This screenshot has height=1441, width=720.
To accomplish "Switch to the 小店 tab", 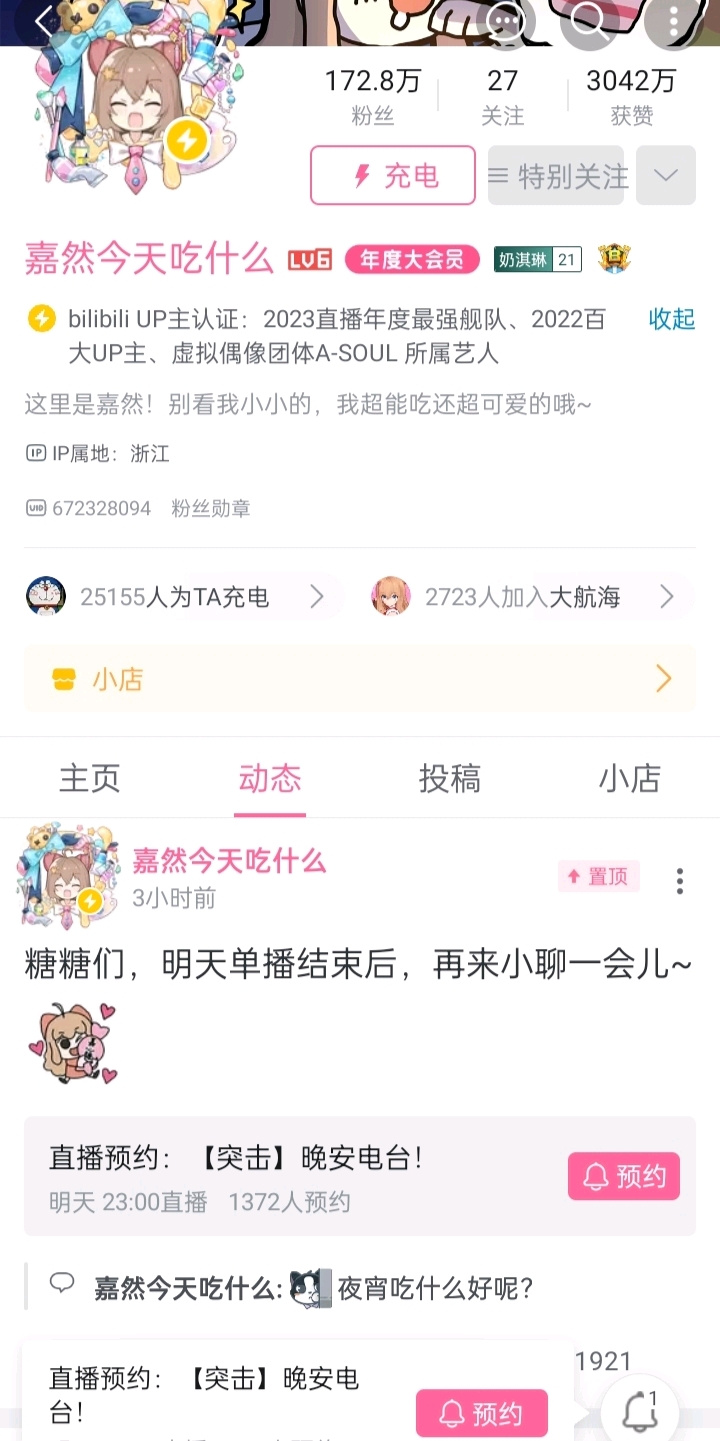I will 629,778.
